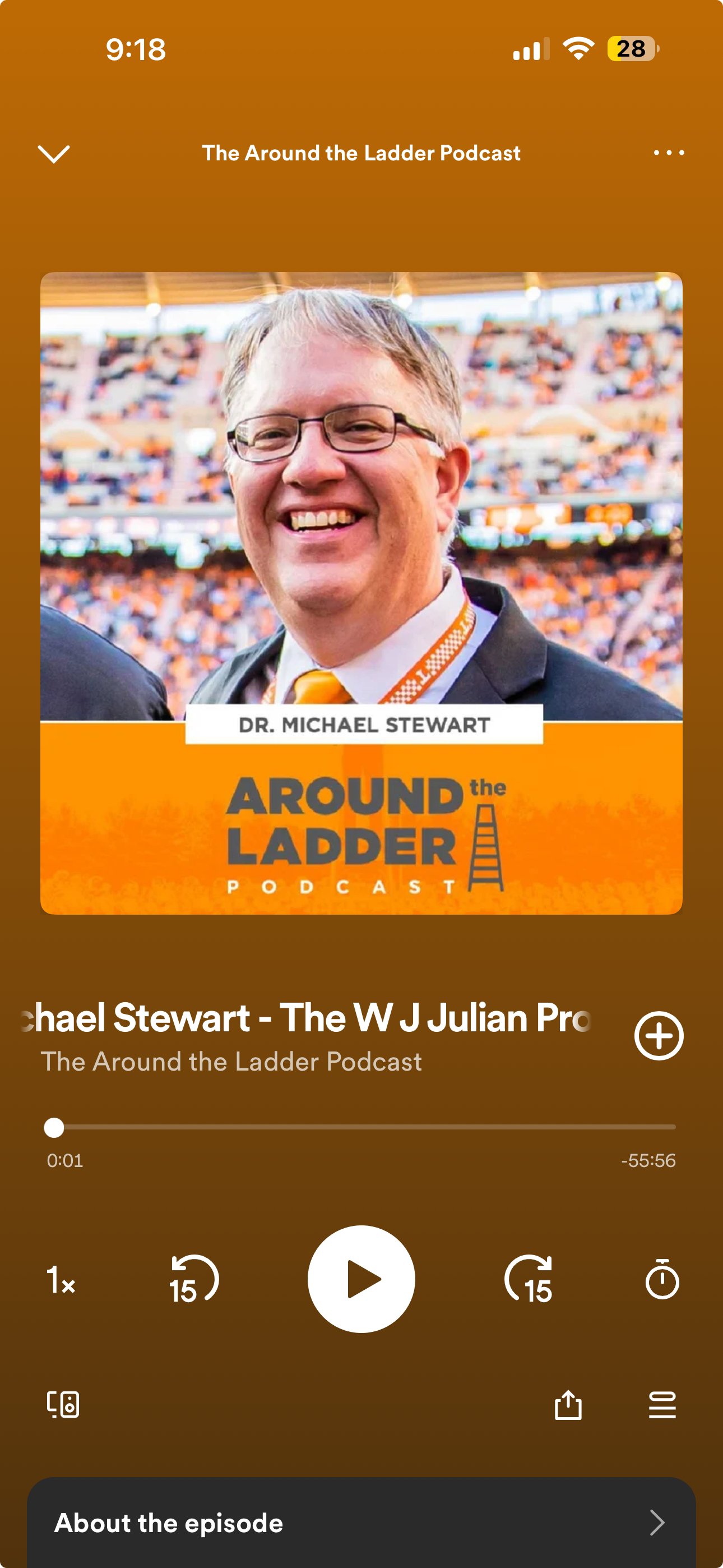Tap the playback progress bar handle

point(54,1127)
